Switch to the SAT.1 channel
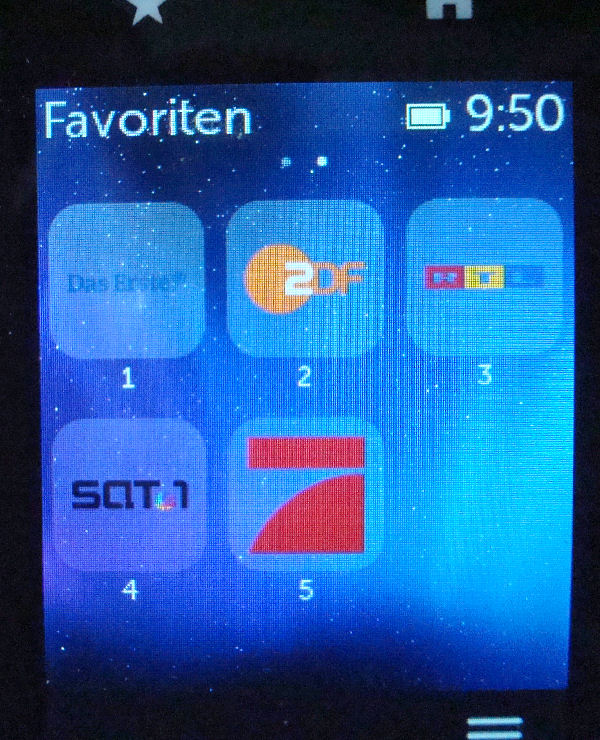600x740 pixels. coord(127,495)
